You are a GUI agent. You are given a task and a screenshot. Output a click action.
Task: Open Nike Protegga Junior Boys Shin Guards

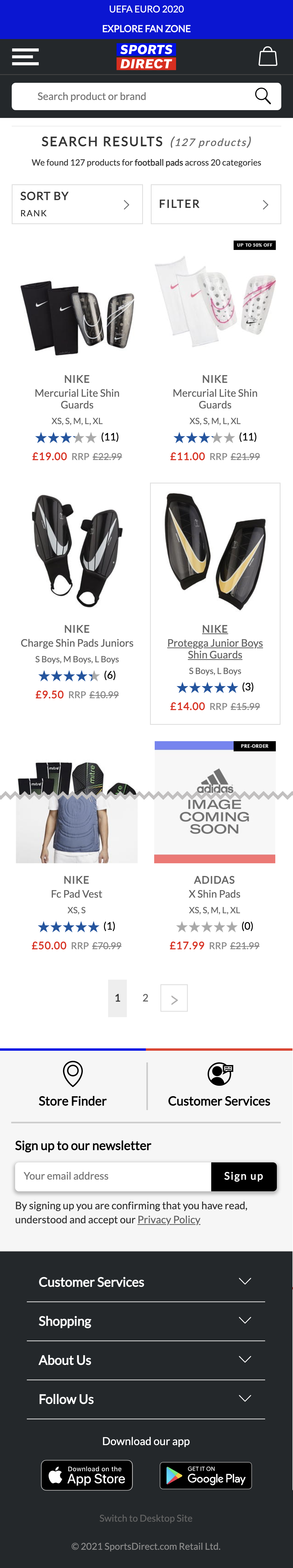pos(215,648)
